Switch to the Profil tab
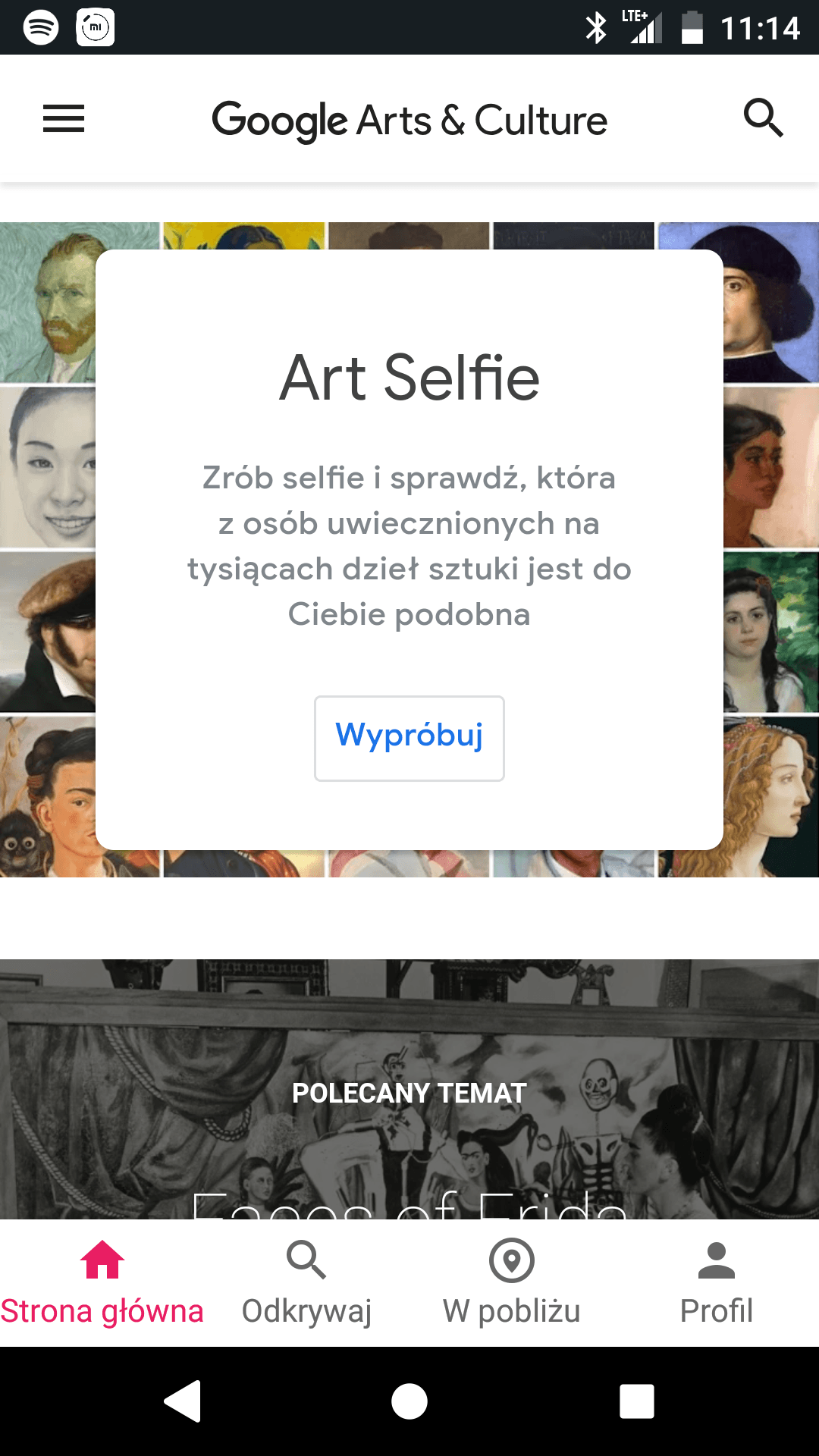 pos(717,1283)
